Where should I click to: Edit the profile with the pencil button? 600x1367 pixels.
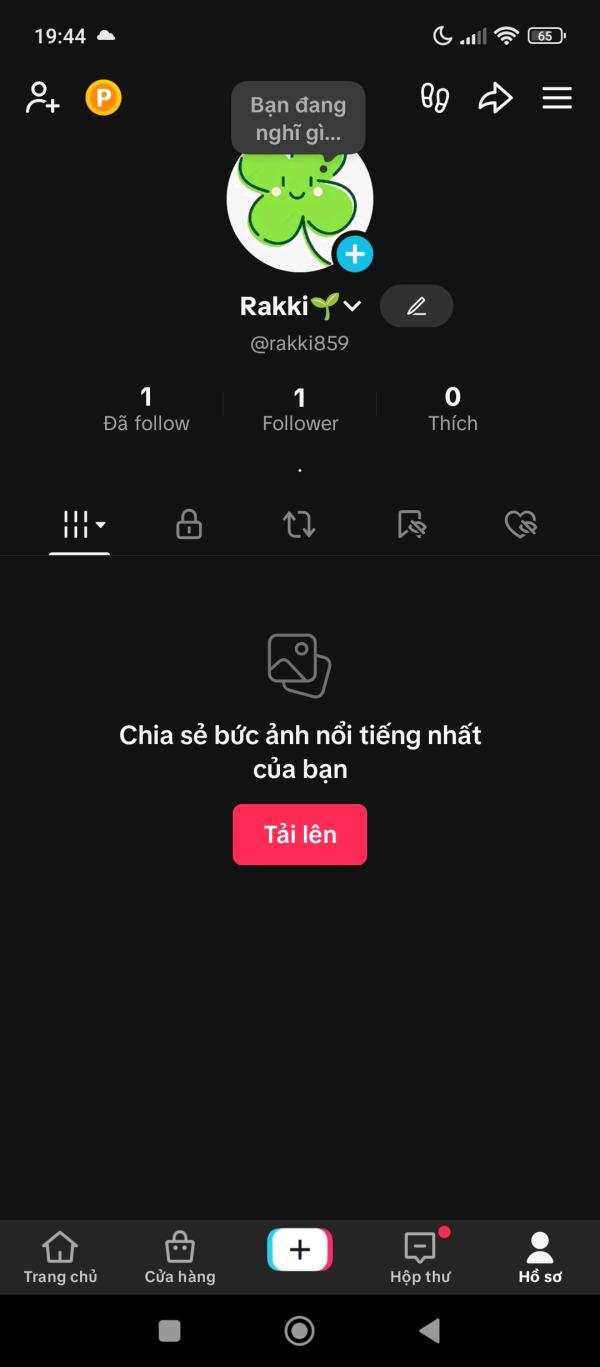tap(416, 306)
